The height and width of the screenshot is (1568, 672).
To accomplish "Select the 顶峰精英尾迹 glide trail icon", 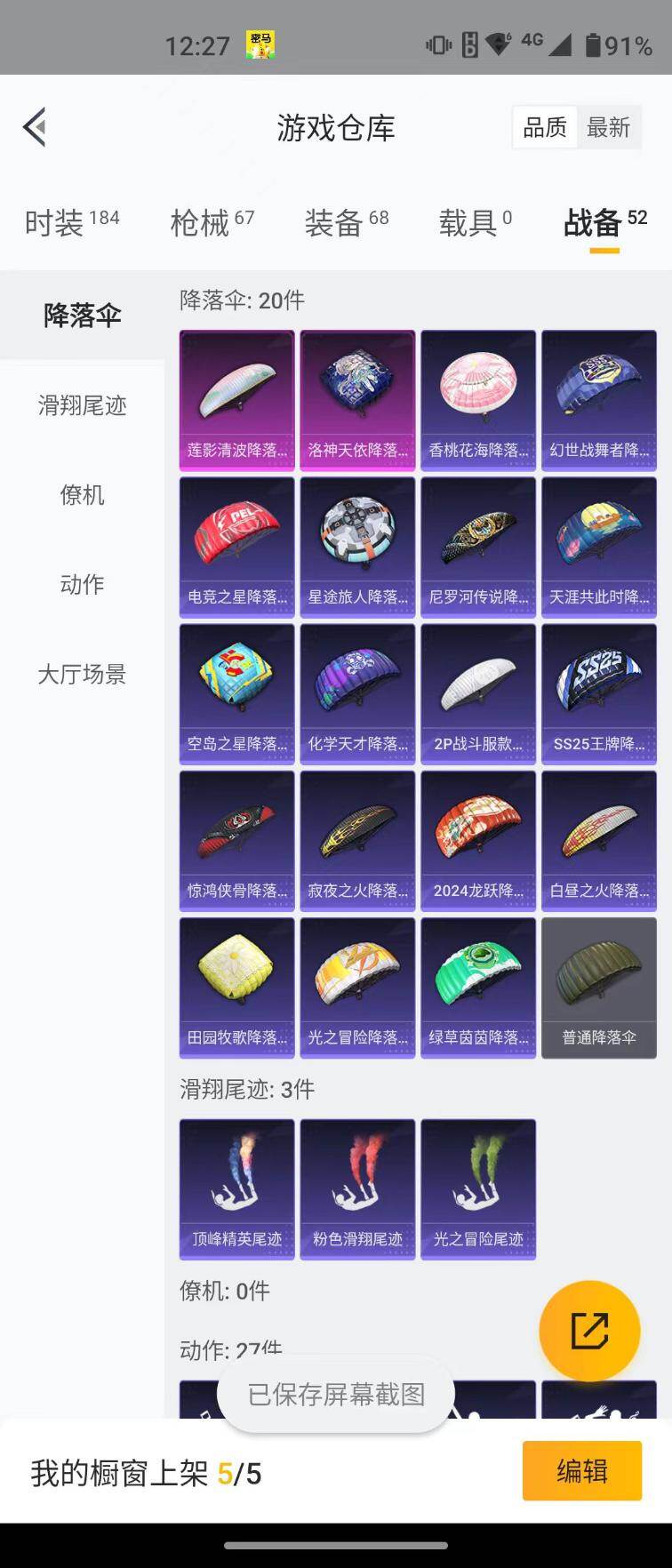I will point(236,1182).
